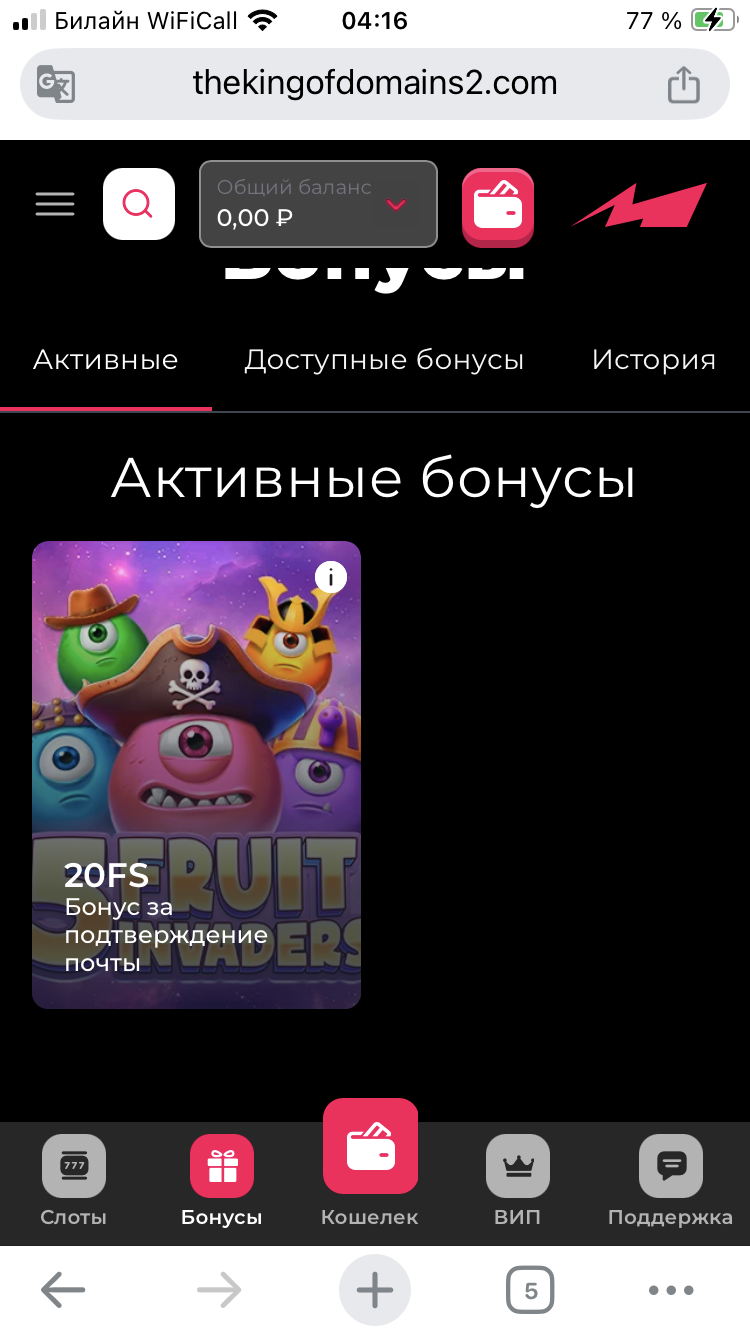This screenshot has width=750, height=1334.
Task: Switch to the Доступные бонусы tab
Action: coord(384,360)
